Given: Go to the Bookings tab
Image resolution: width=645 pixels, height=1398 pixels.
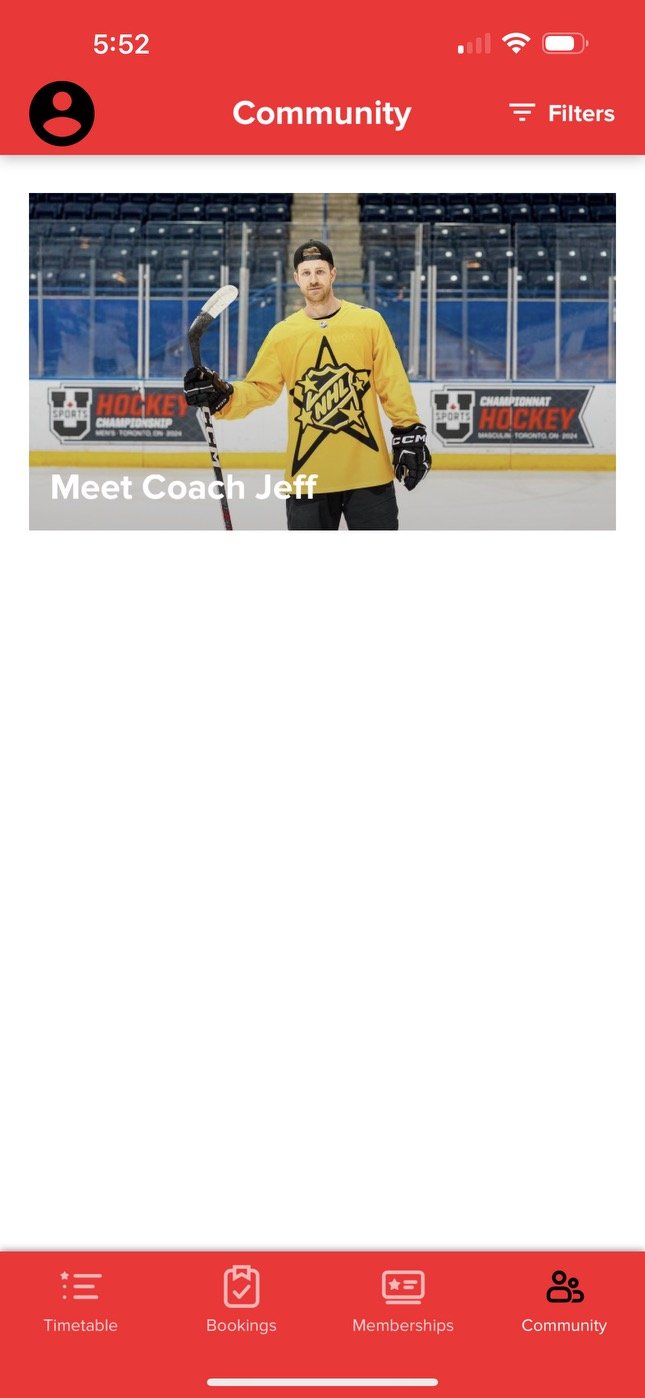Looking at the screenshot, I should point(241,1300).
